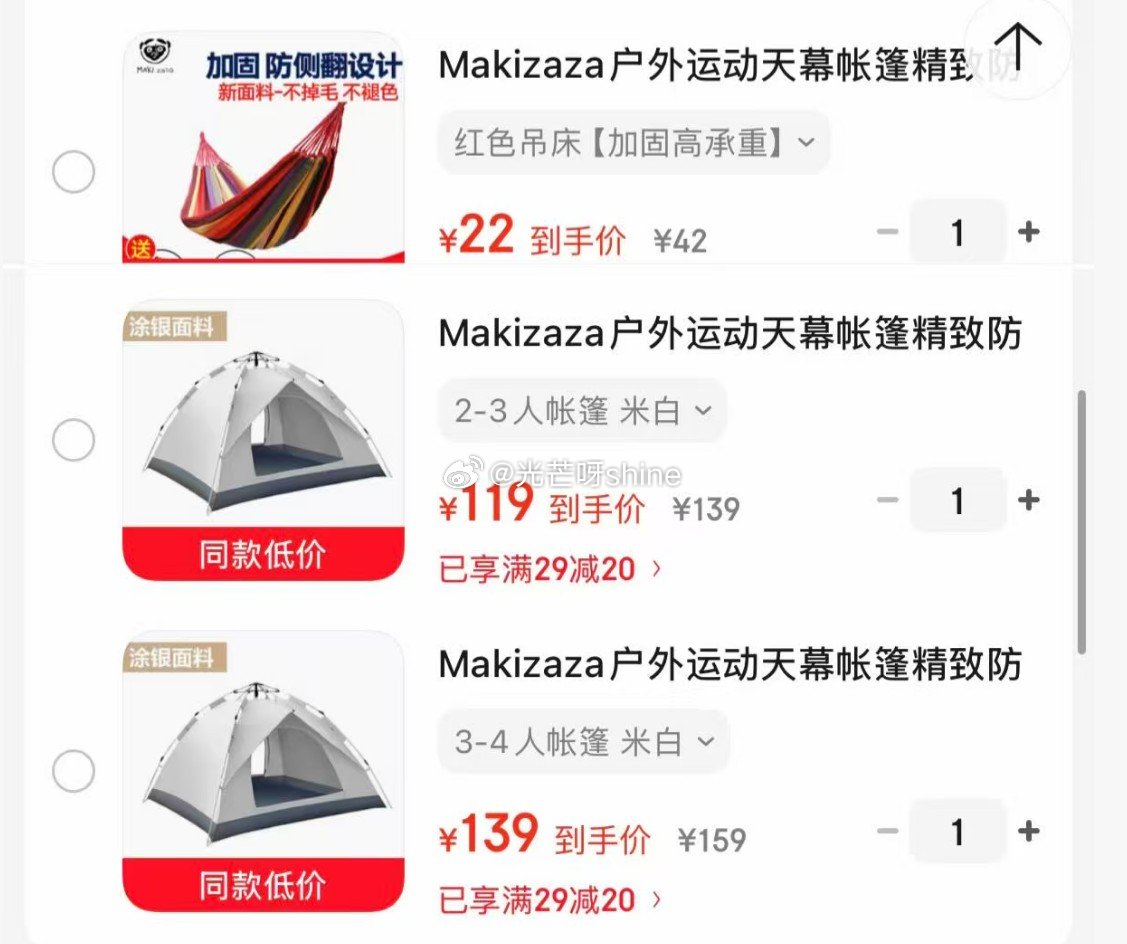
Task: Open the 2-3人帐篷 米白 variant dropdown
Action: (x=582, y=410)
